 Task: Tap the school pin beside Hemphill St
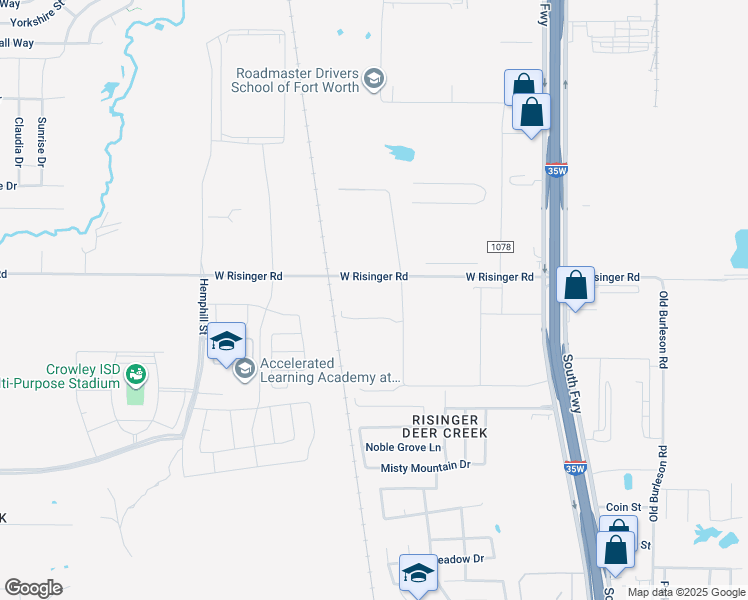pyautogui.click(x=226, y=342)
